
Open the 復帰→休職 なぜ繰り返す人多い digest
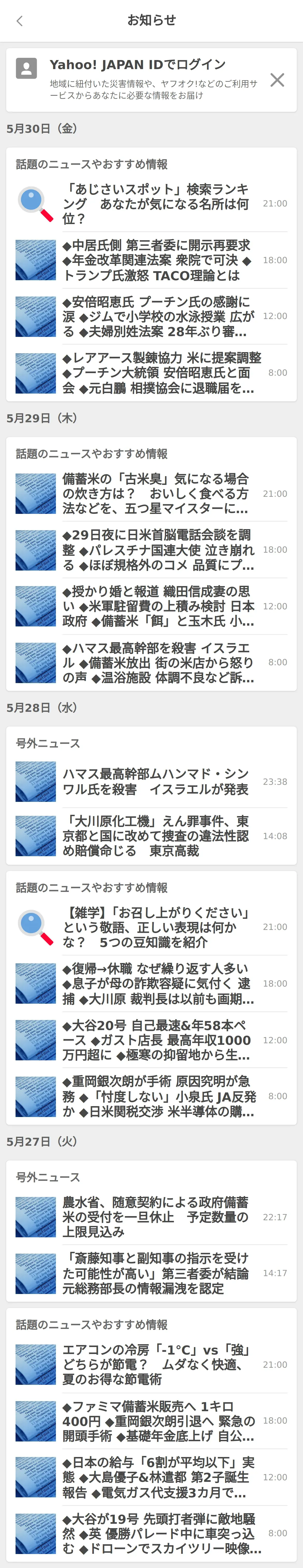(x=155, y=984)
